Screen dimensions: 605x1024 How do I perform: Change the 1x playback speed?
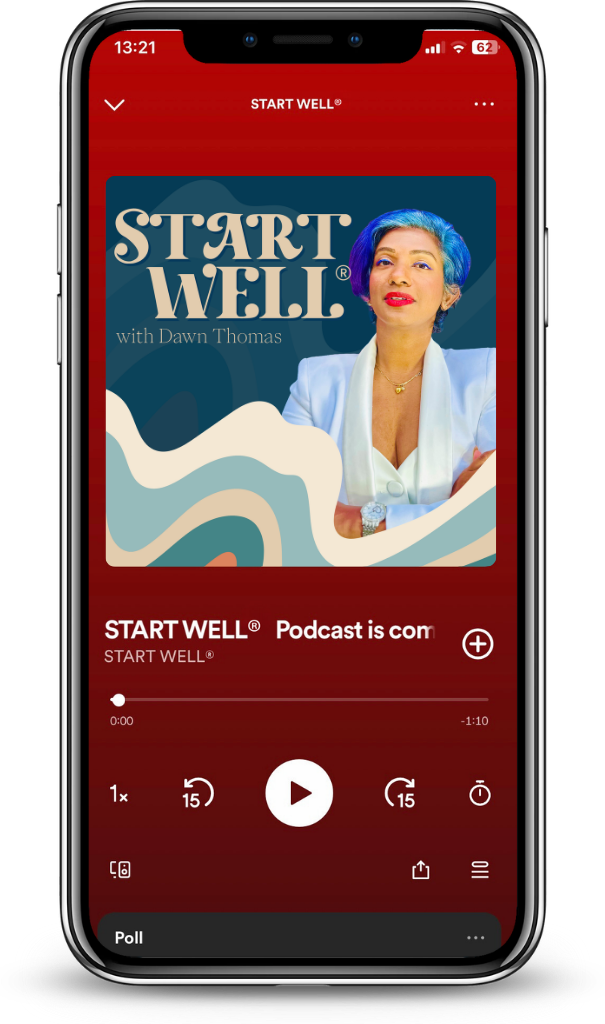click(x=118, y=795)
